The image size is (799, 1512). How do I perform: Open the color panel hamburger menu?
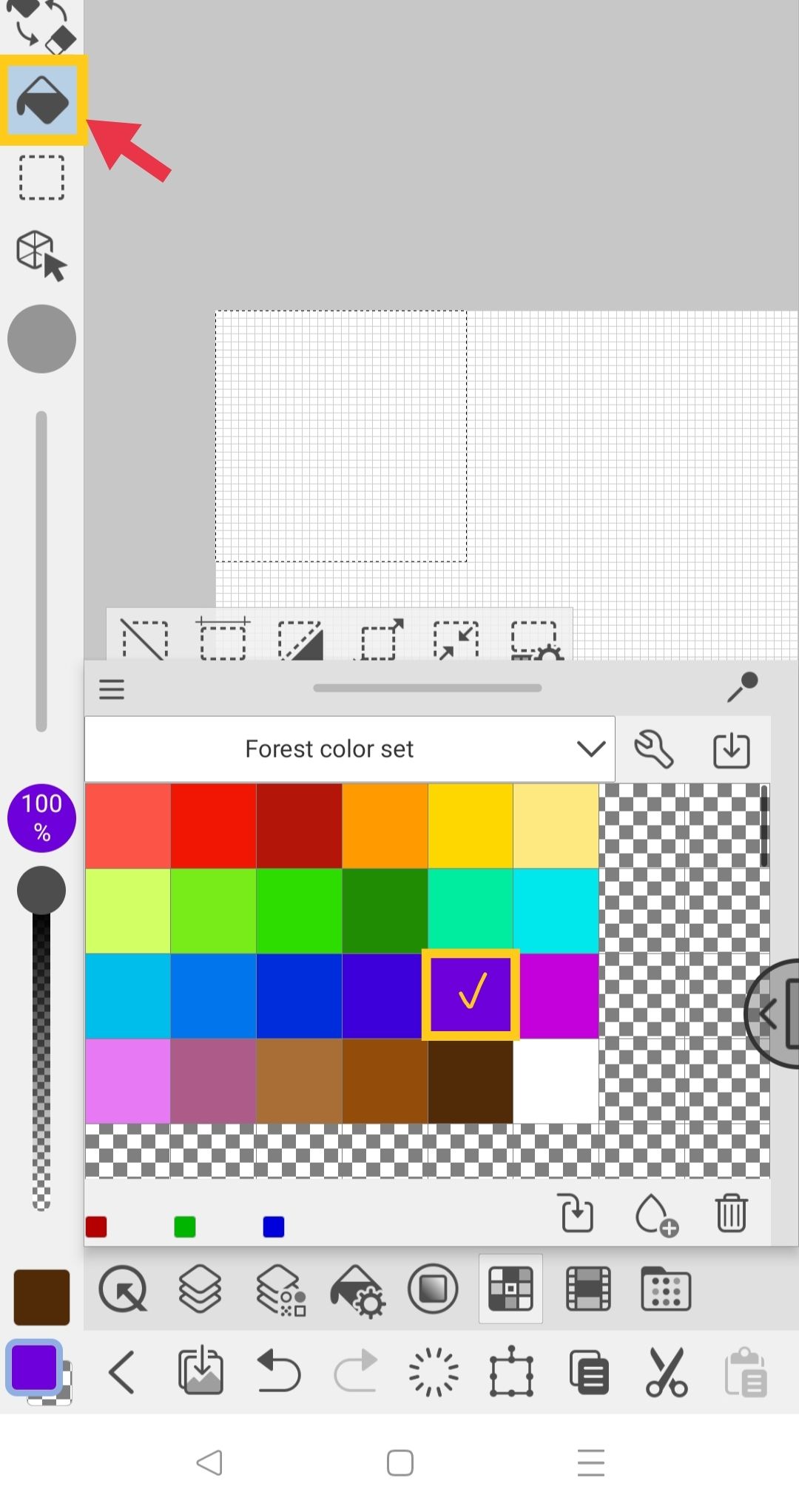pyautogui.click(x=112, y=689)
